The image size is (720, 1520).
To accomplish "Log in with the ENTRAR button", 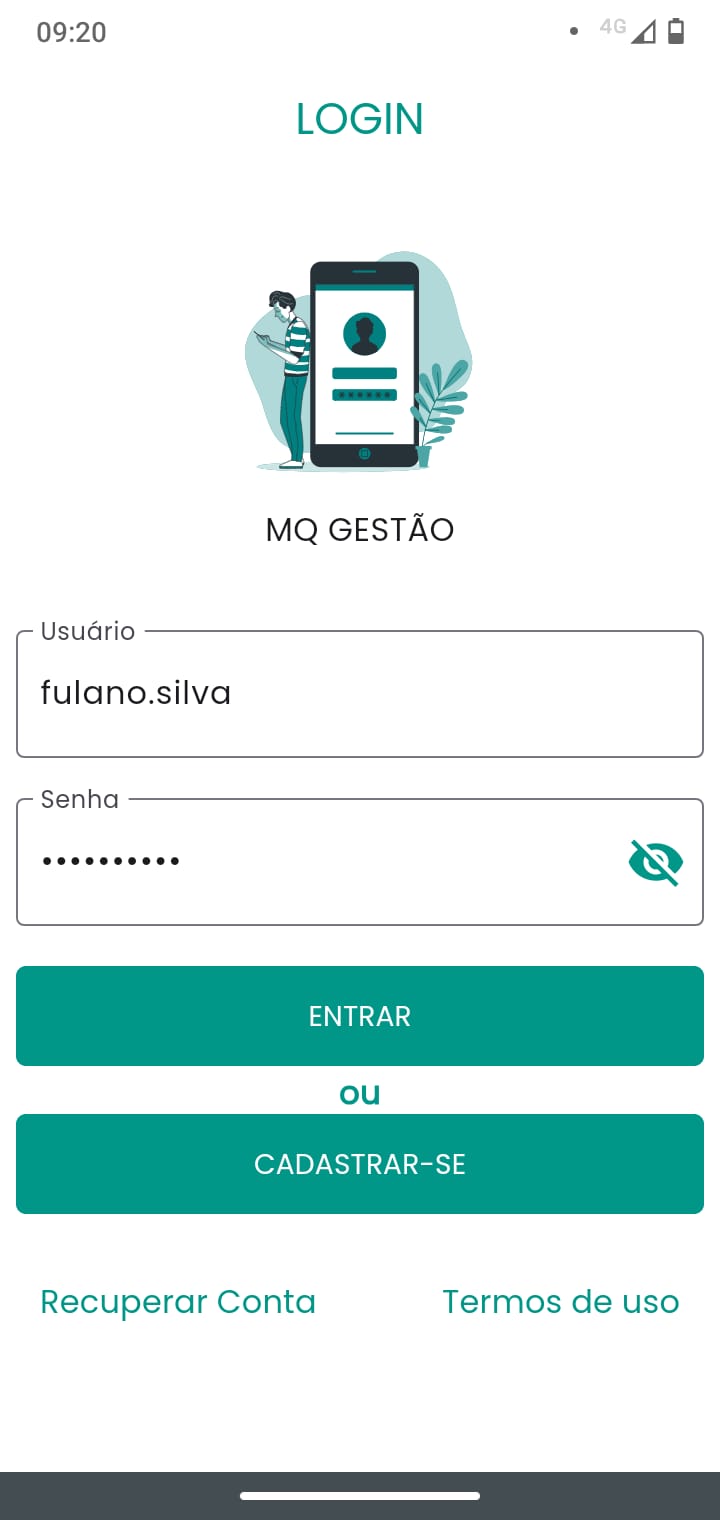I will [360, 1016].
